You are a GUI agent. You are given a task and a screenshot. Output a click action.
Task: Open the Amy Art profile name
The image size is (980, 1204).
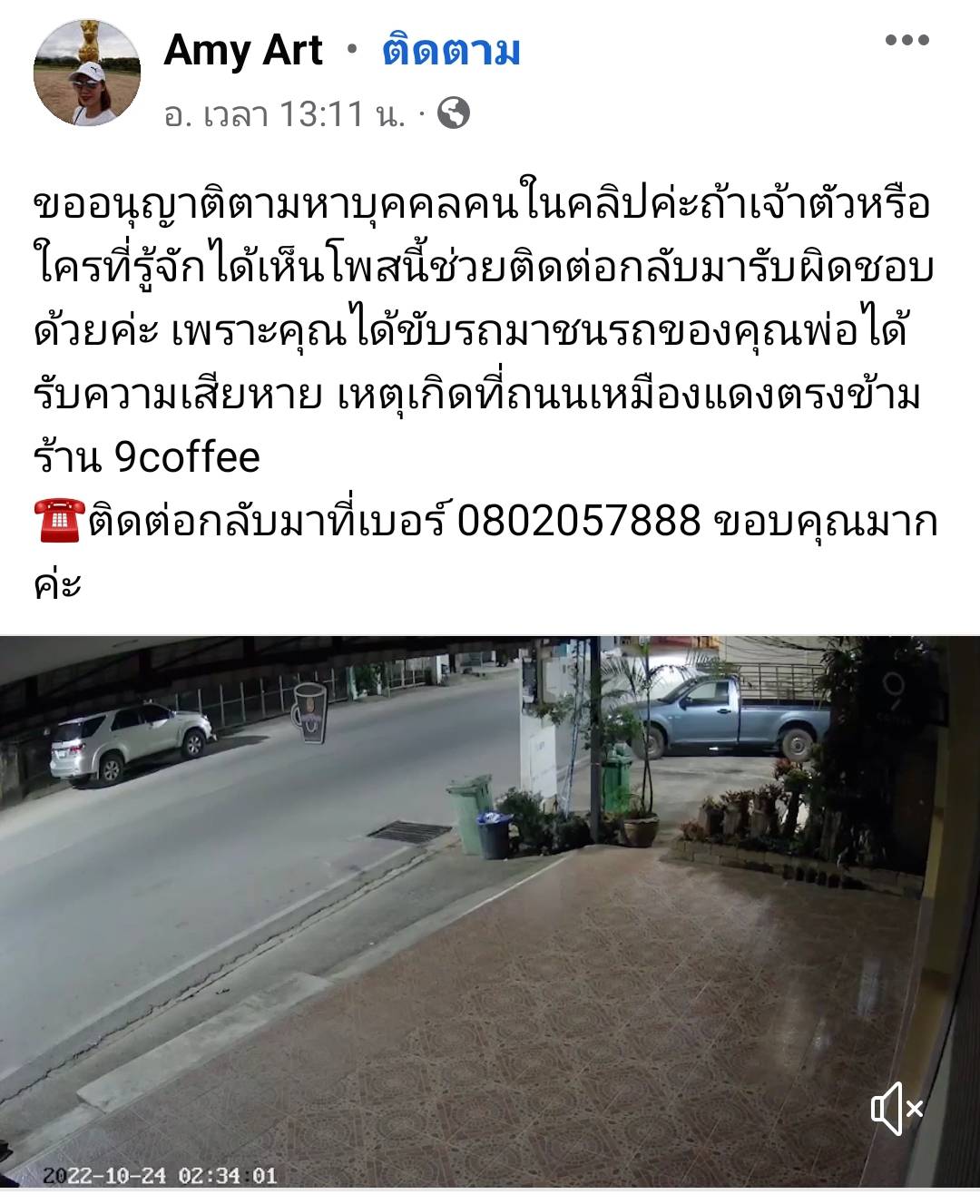[243, 50]
